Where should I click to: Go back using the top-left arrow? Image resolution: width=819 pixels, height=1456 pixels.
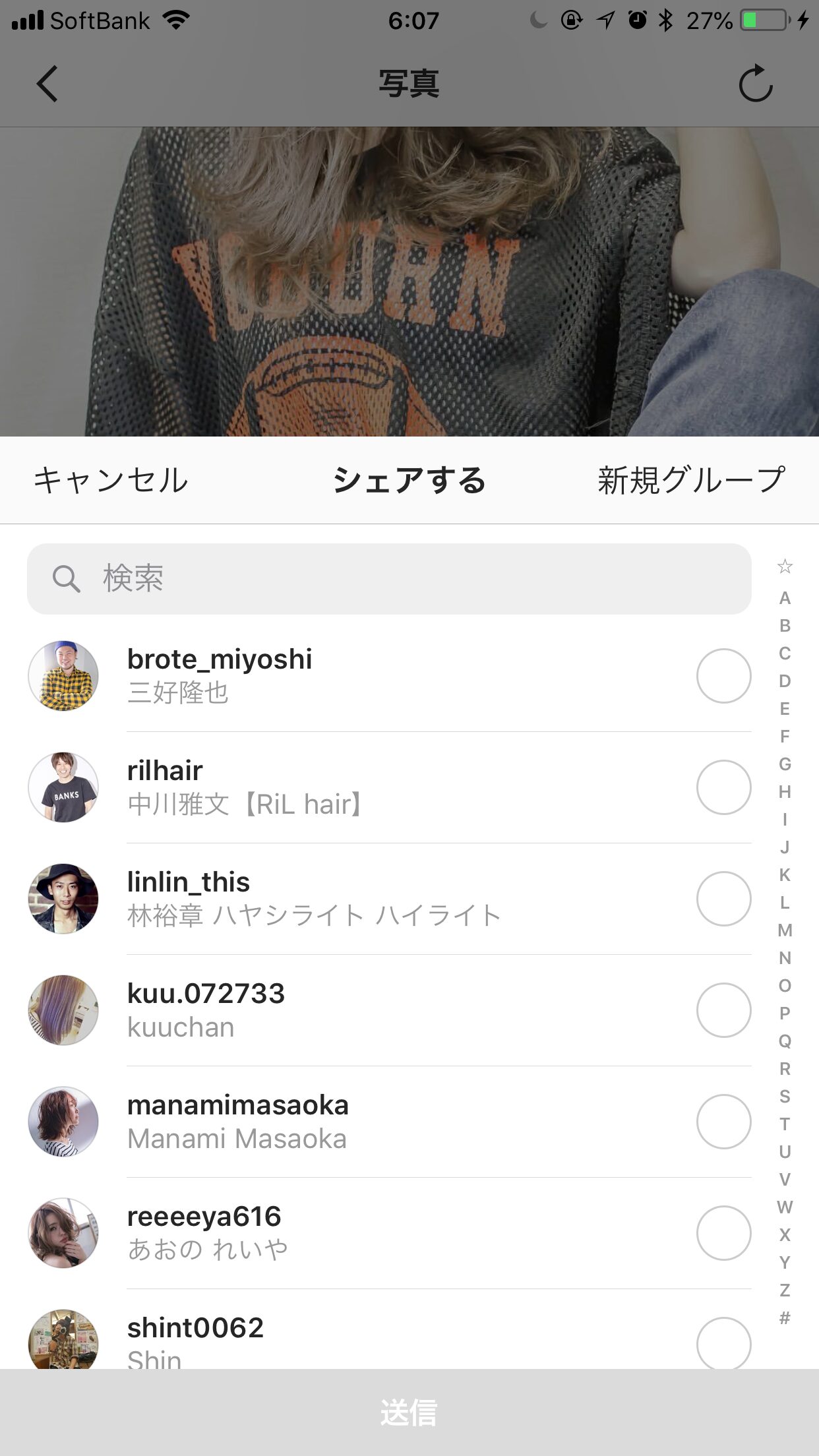point(47,84)
